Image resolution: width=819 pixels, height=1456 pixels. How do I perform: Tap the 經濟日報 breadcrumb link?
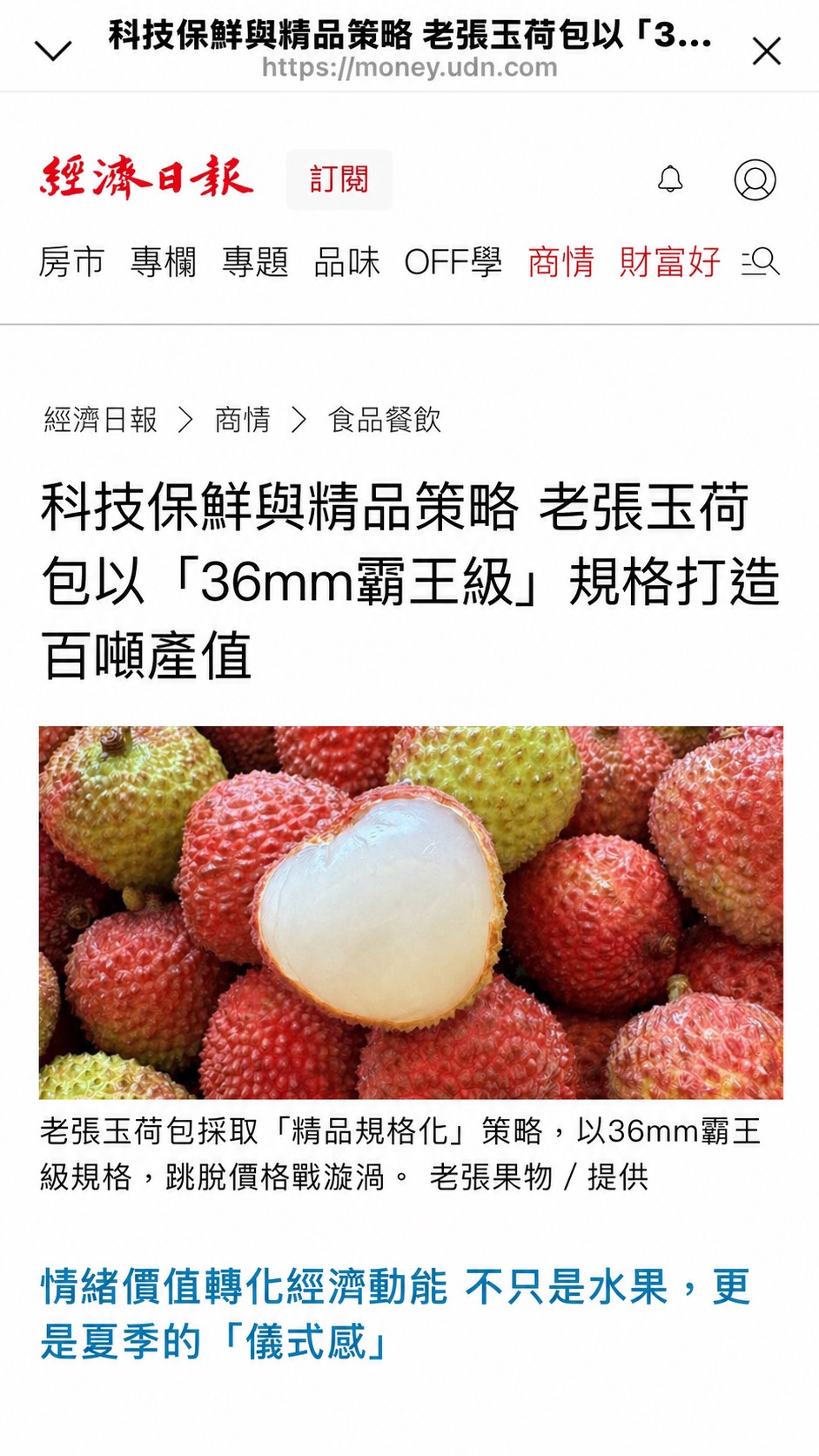(101, 420)
